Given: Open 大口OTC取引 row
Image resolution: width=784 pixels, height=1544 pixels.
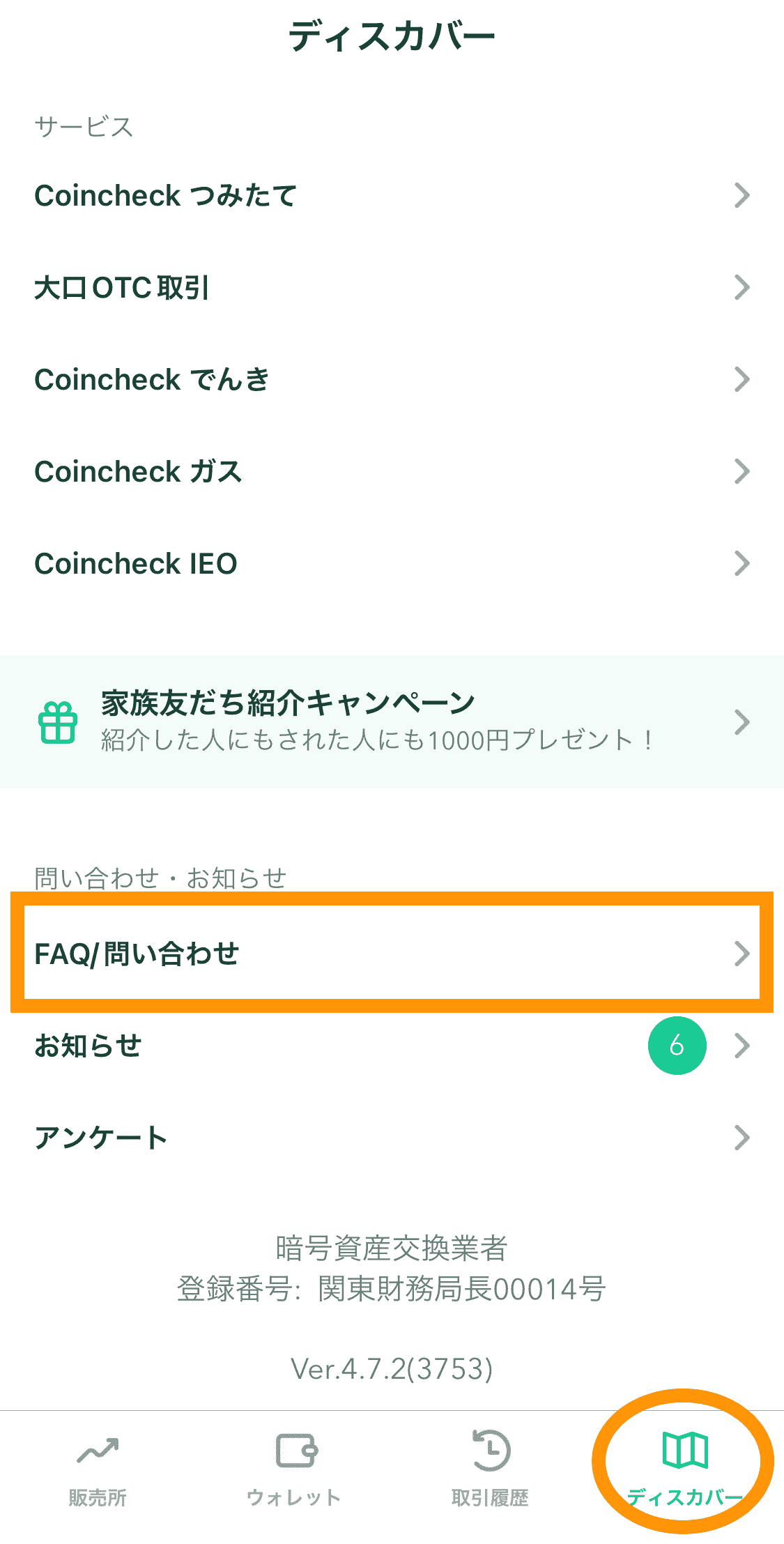Looking at the screenshot, I should tap(392, 288).
